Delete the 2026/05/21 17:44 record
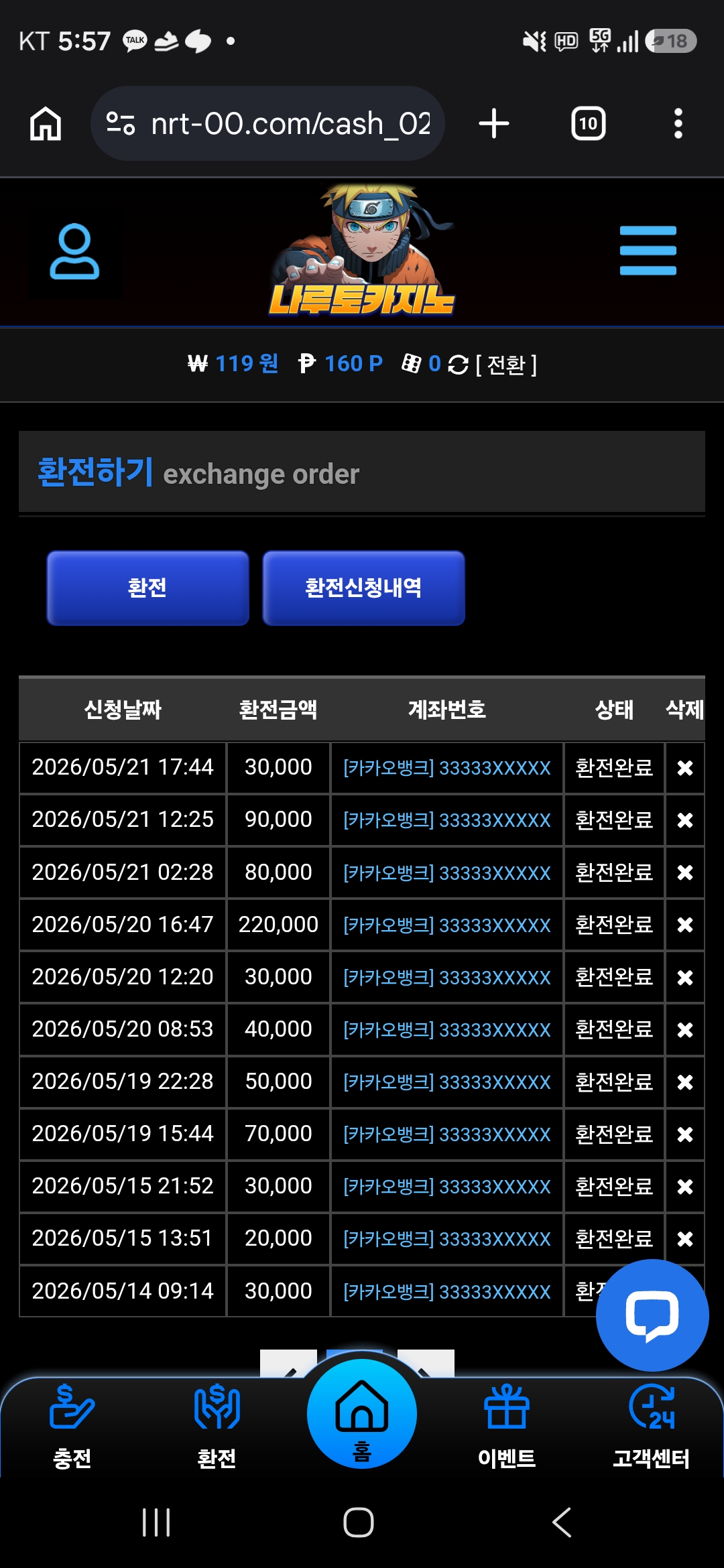The width and height of the screenshot is (724, 1568). (684, 767)
